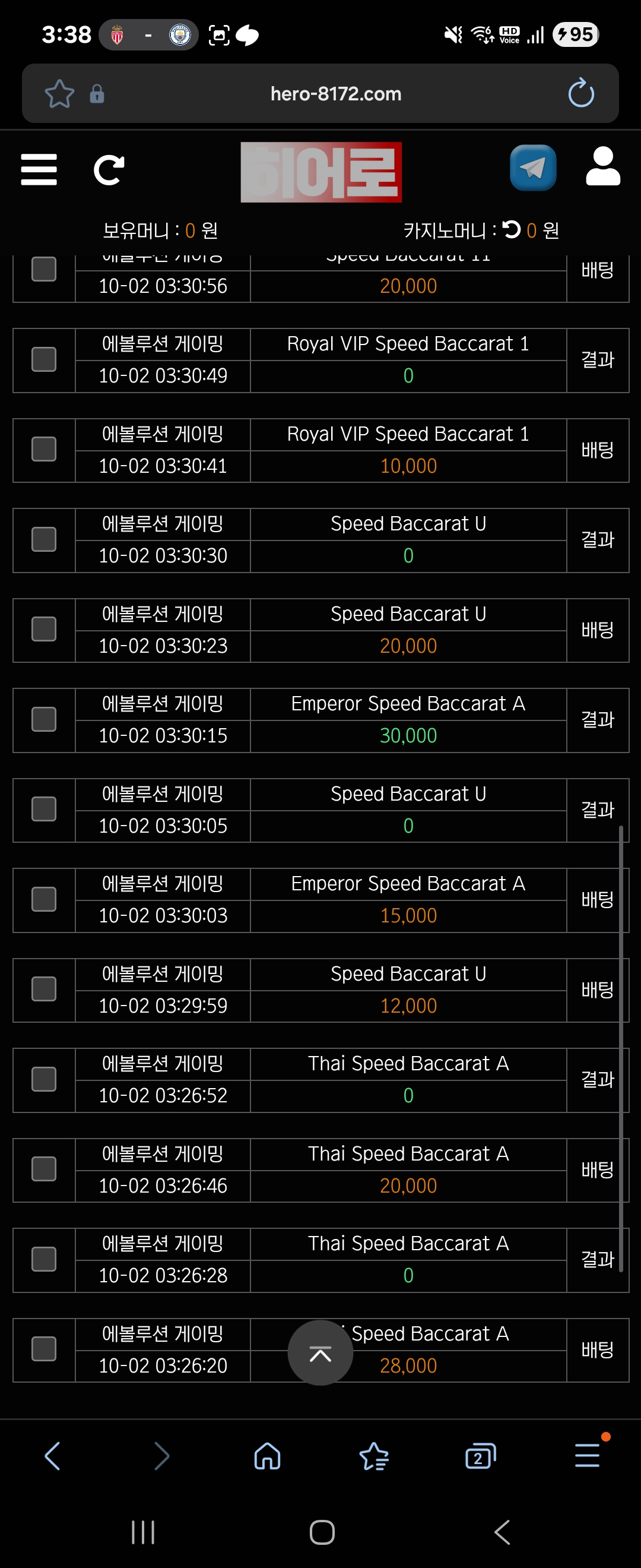The height and width of the screenshot is (1568, 641).
Task: Tick the checkbox on the 03:30:15 row
Action: [44, 719]
